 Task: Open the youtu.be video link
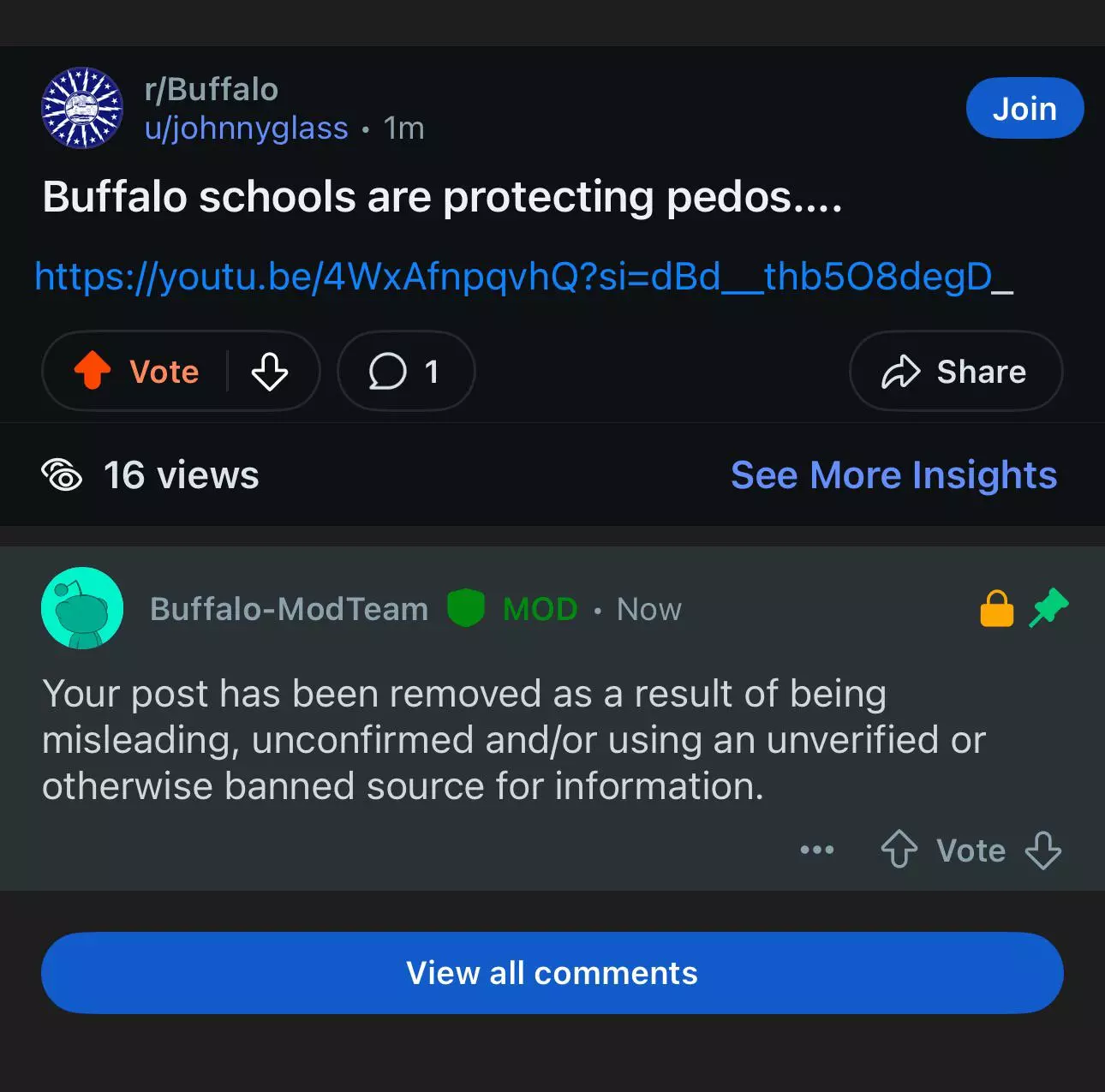pyautogui.click(x=524, y=277)
